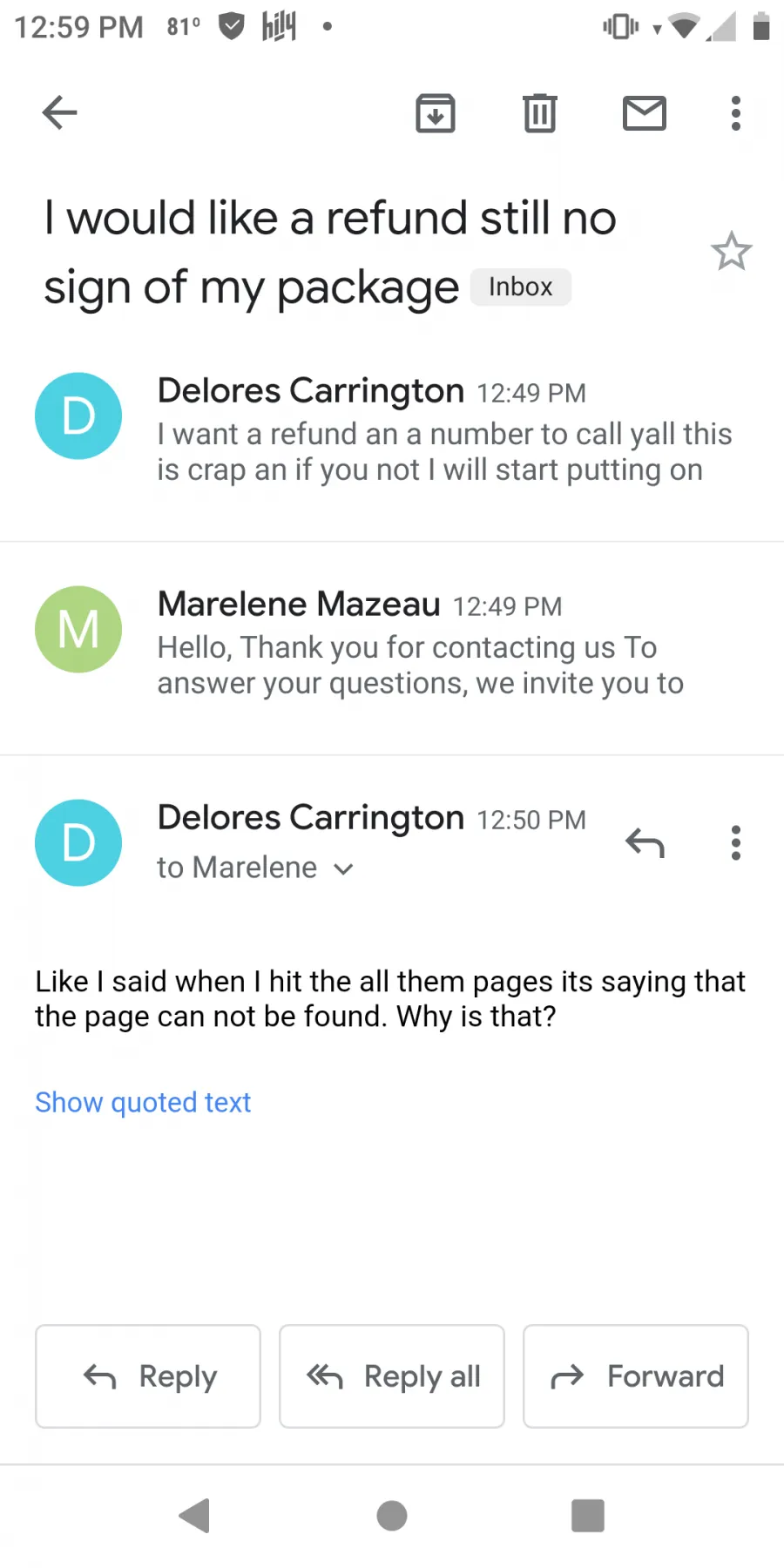Open the top app bar overflow menu
The width and height of the screenshot is (784, 1568).
tap(736, 113)
